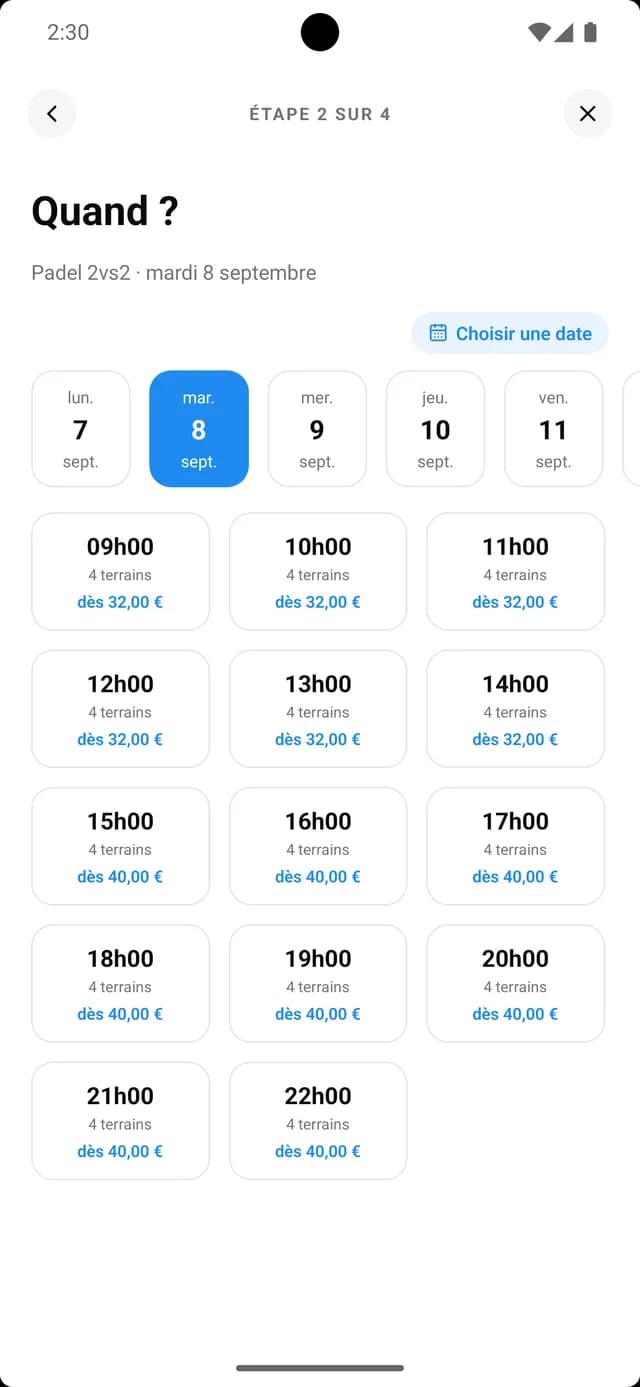The image size is (640, 1387).
Task: Pick the 11h00 slot
Action: click(x=516, y=572)
